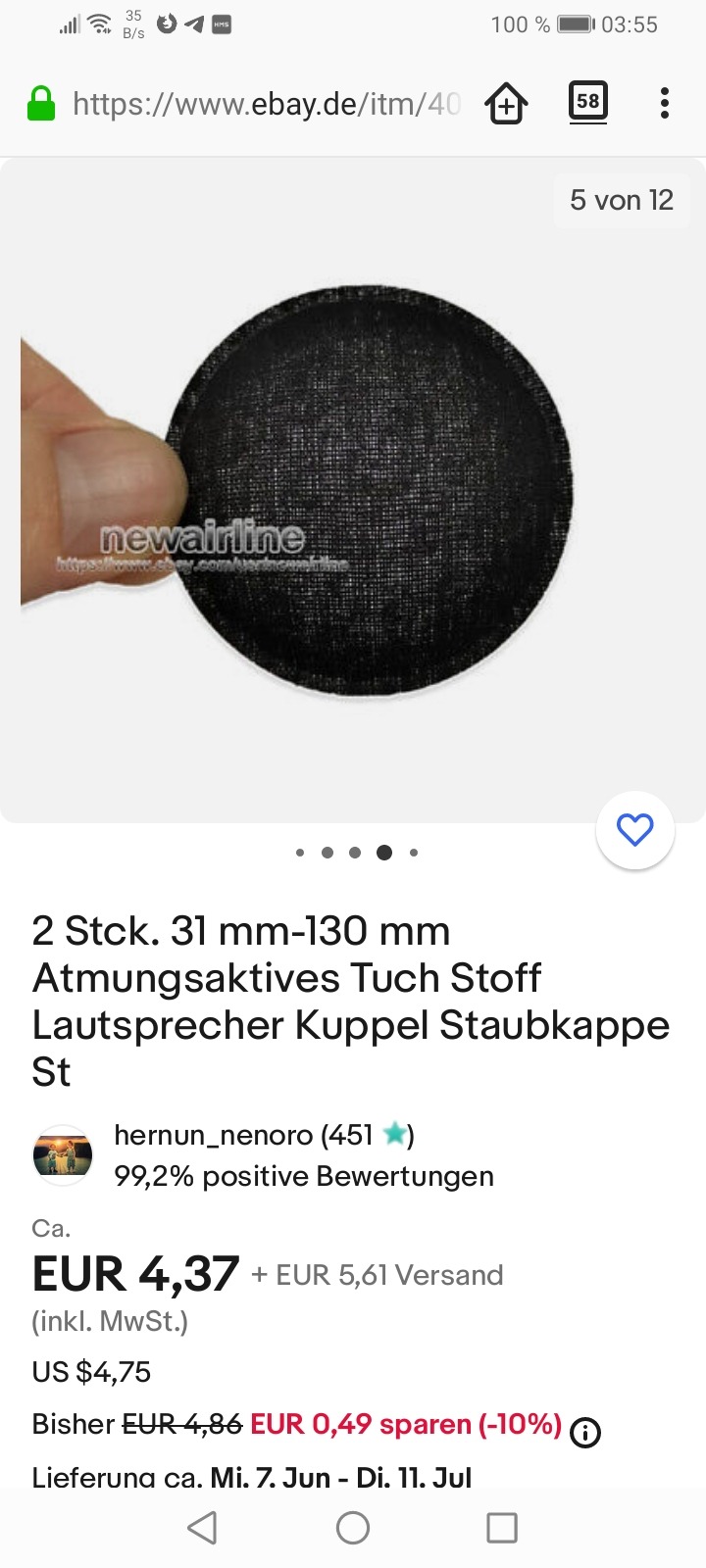Image resolution: width=706 pixels, height=1568 pixels.
Task: Open the browser overflow menu
Action: click(x=665, y=103)
